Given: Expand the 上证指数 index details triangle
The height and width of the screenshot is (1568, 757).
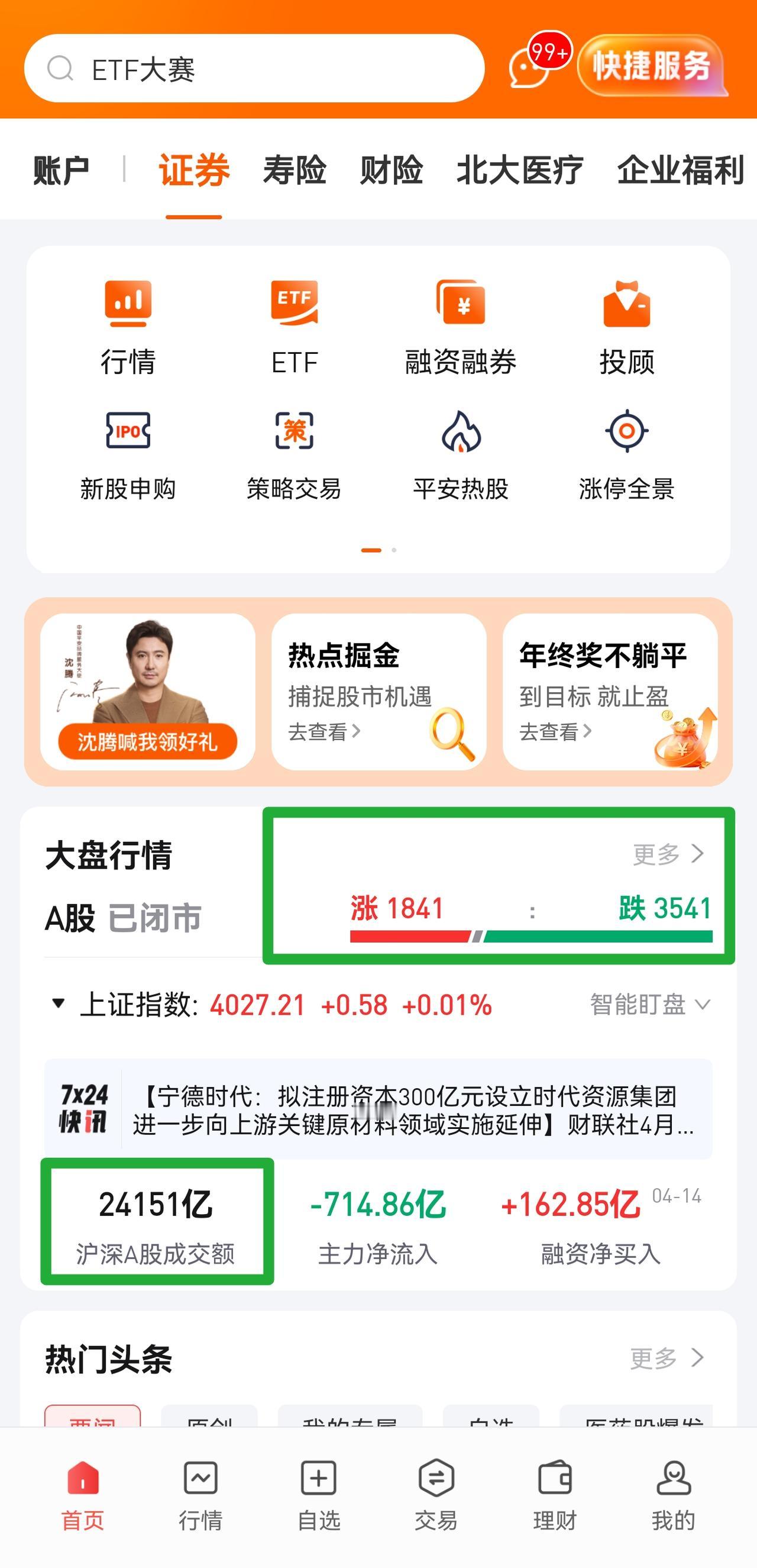Looking at the screenshot, I should [x=56, y=1004].
